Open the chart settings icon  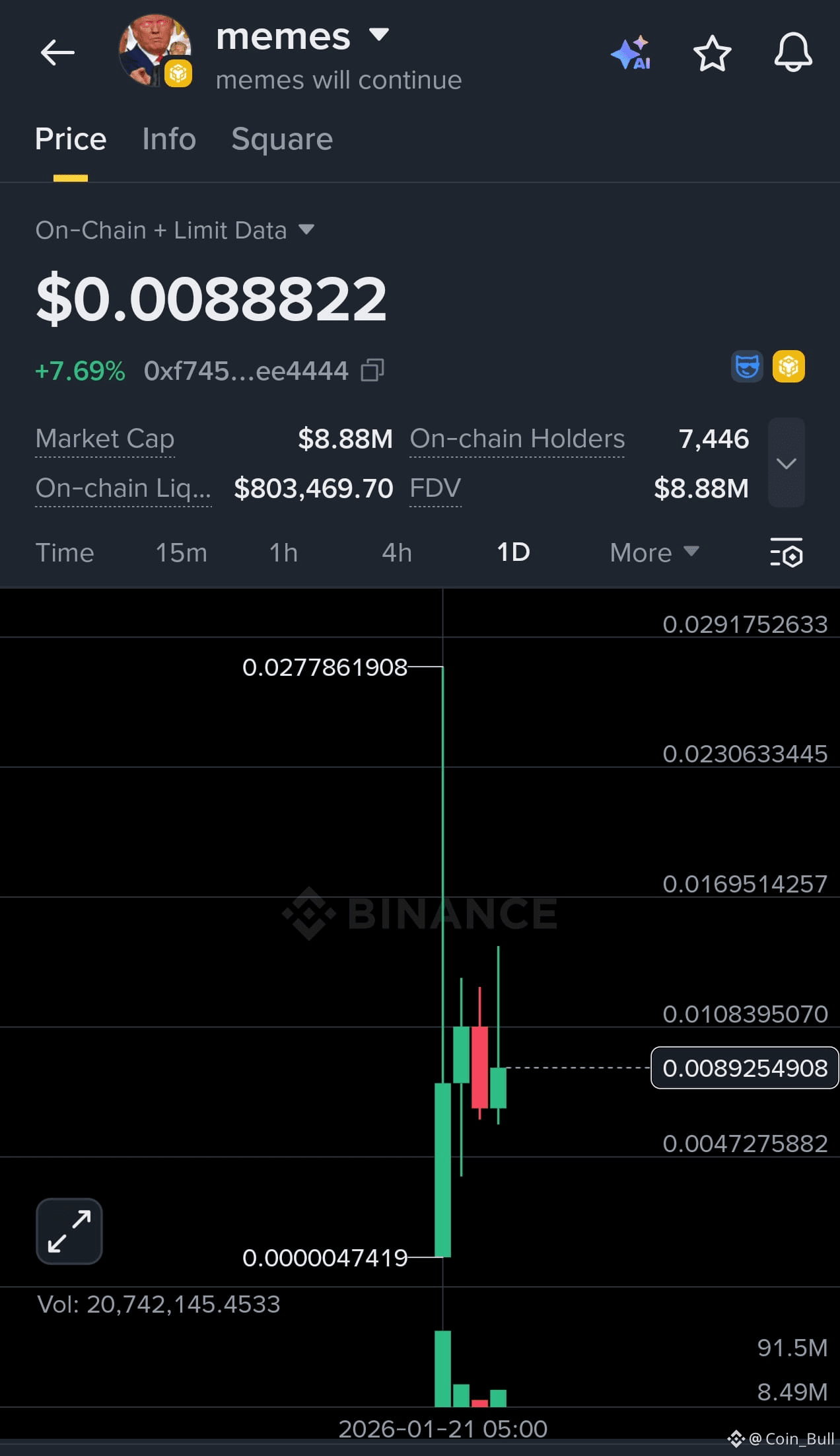(x=786, y=553)
